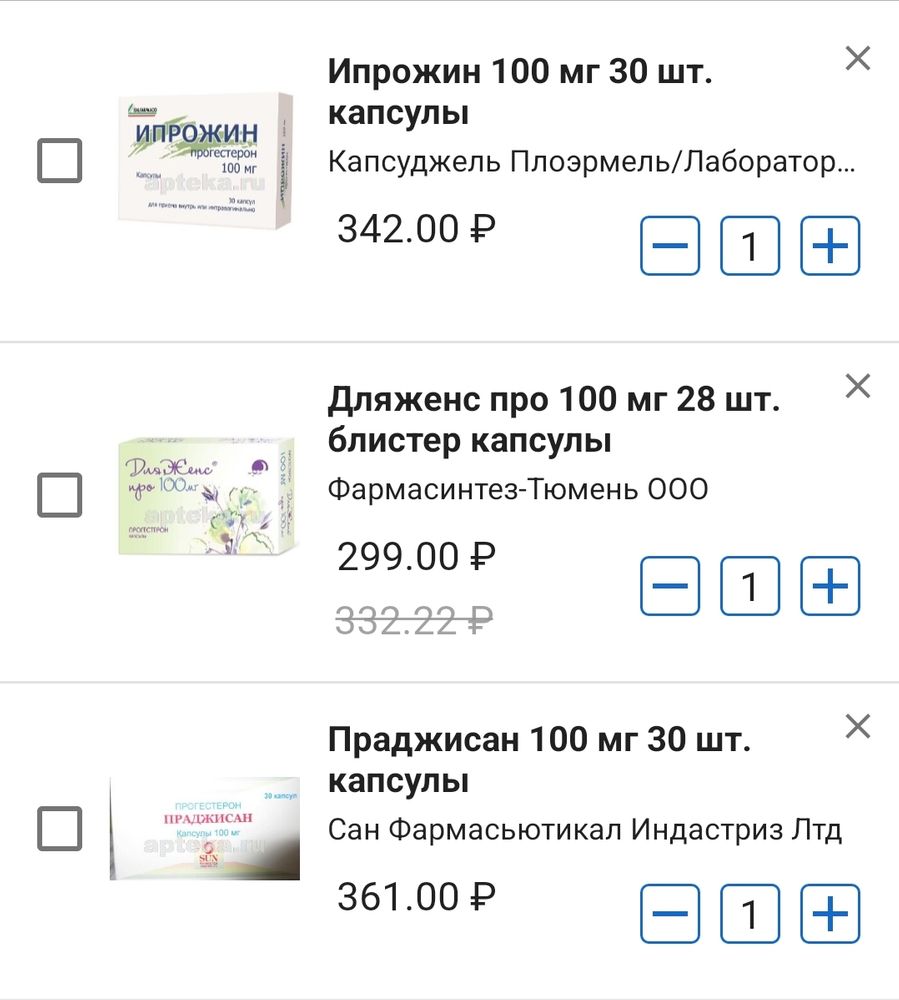Edit the quantity field for Ипрожин
The height and width of the screenshot is (1000, 899).
click(749, 244)
